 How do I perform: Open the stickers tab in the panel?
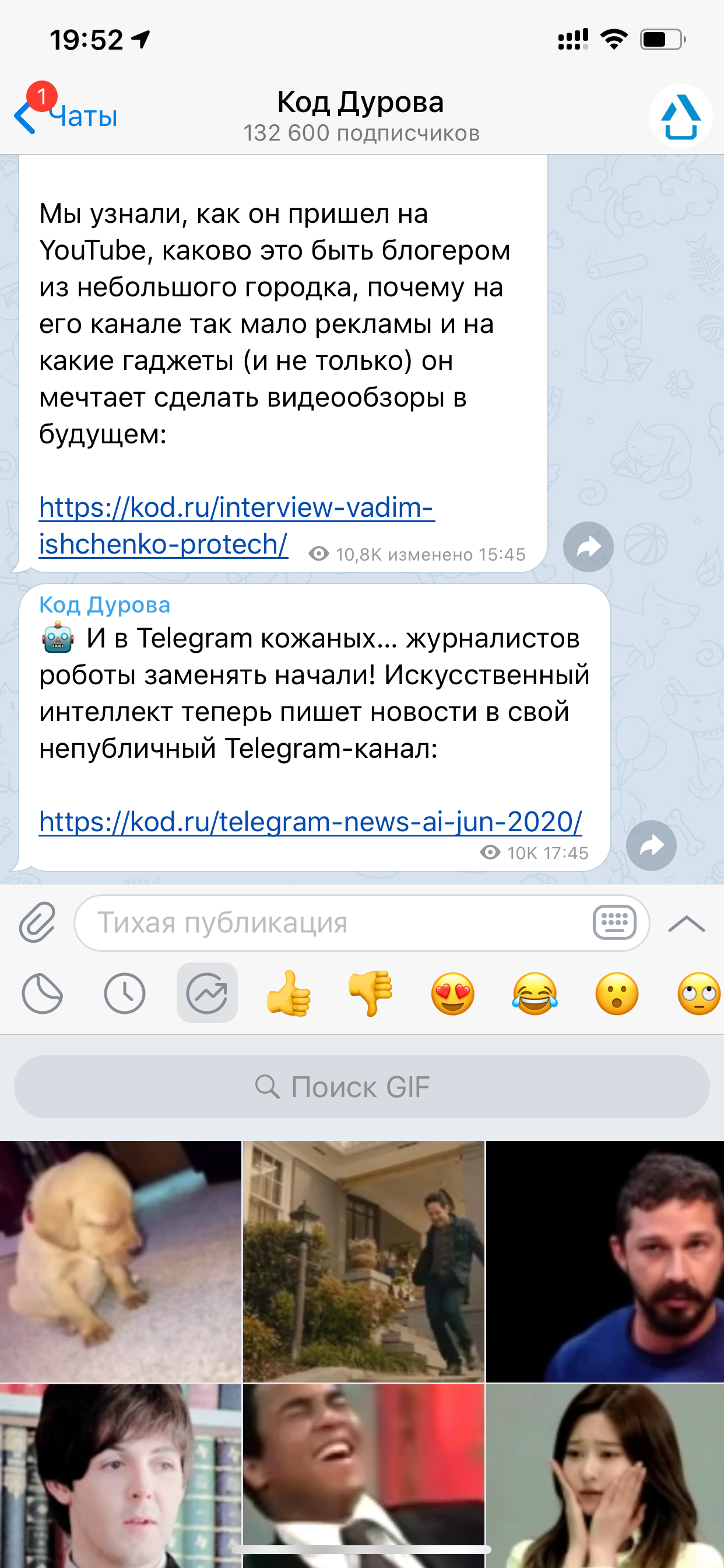43,993
